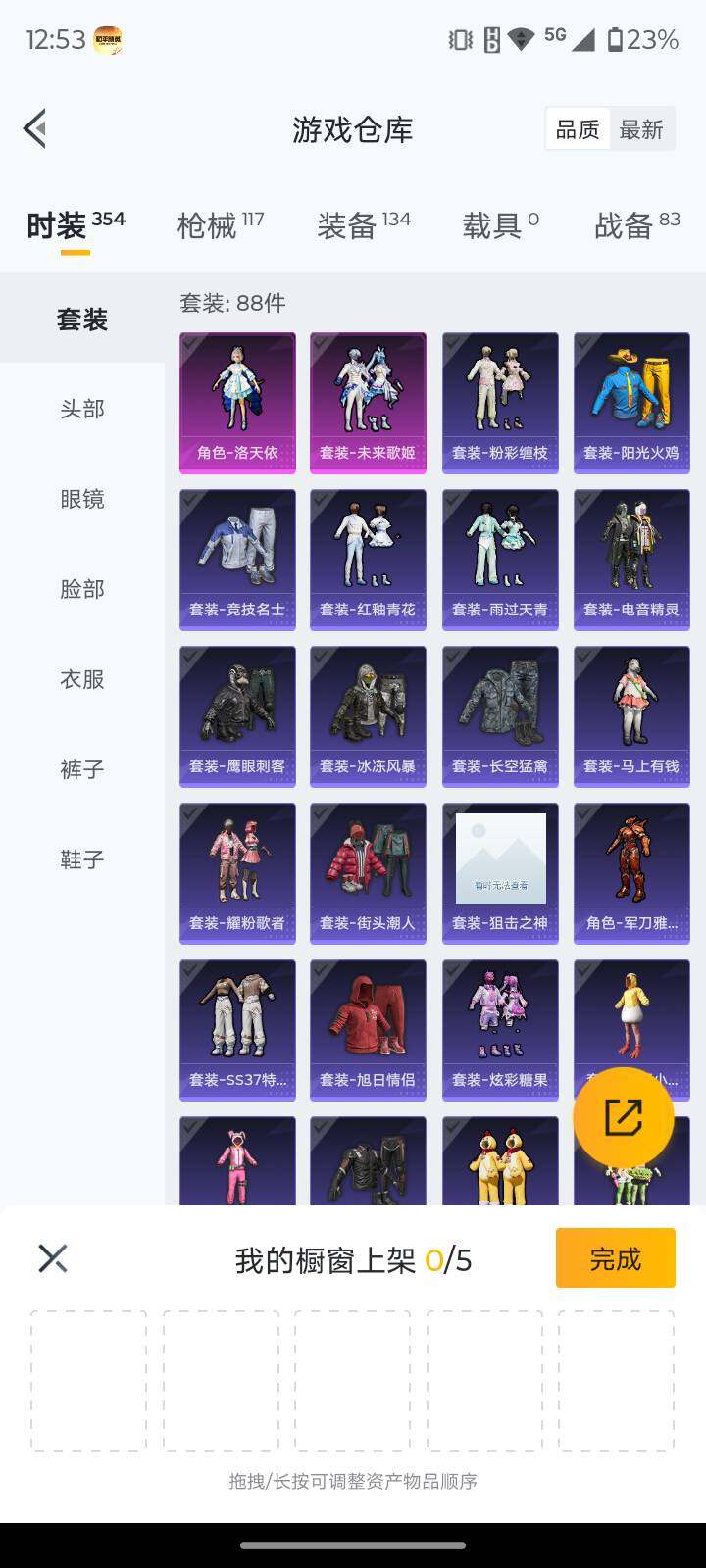Screen dimensions: 706x1568
Task: Open the 战备 tab
Action: pos(637,225)
